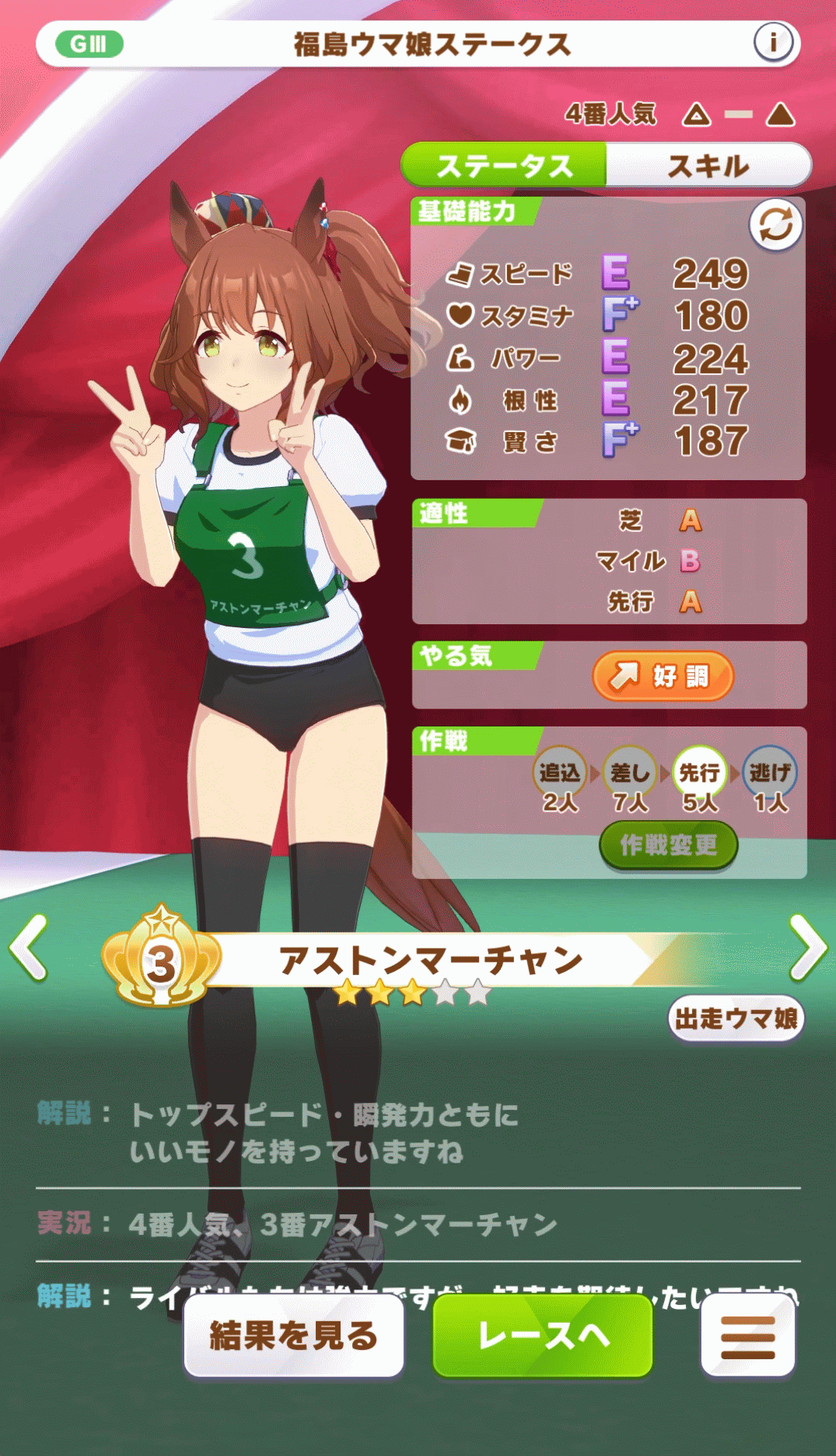Tap 結果を見る to skip to results
The image size is (836, 1456).
coord(294,1336)
